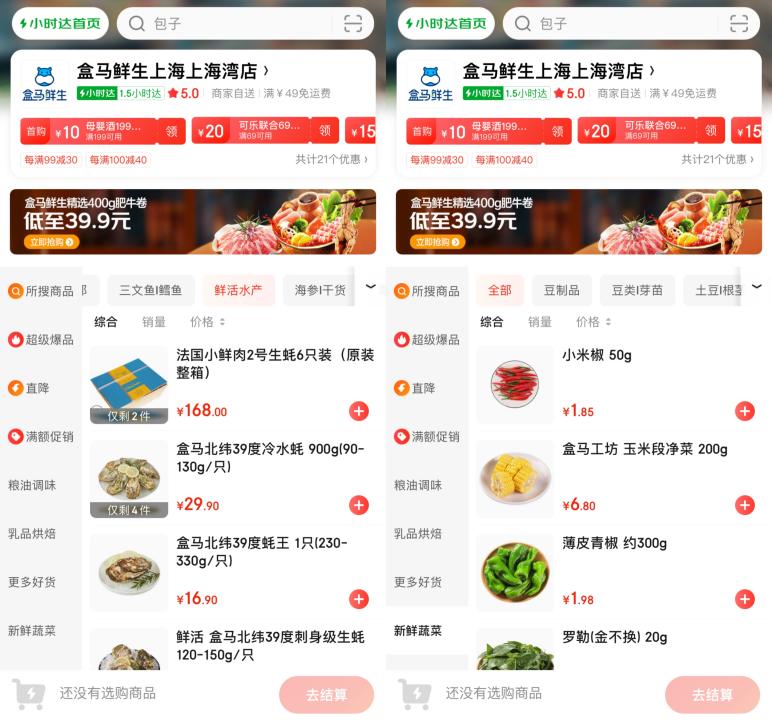
Task: Switch to the 豆类|芽苗 chip
Action: point(637,290)
